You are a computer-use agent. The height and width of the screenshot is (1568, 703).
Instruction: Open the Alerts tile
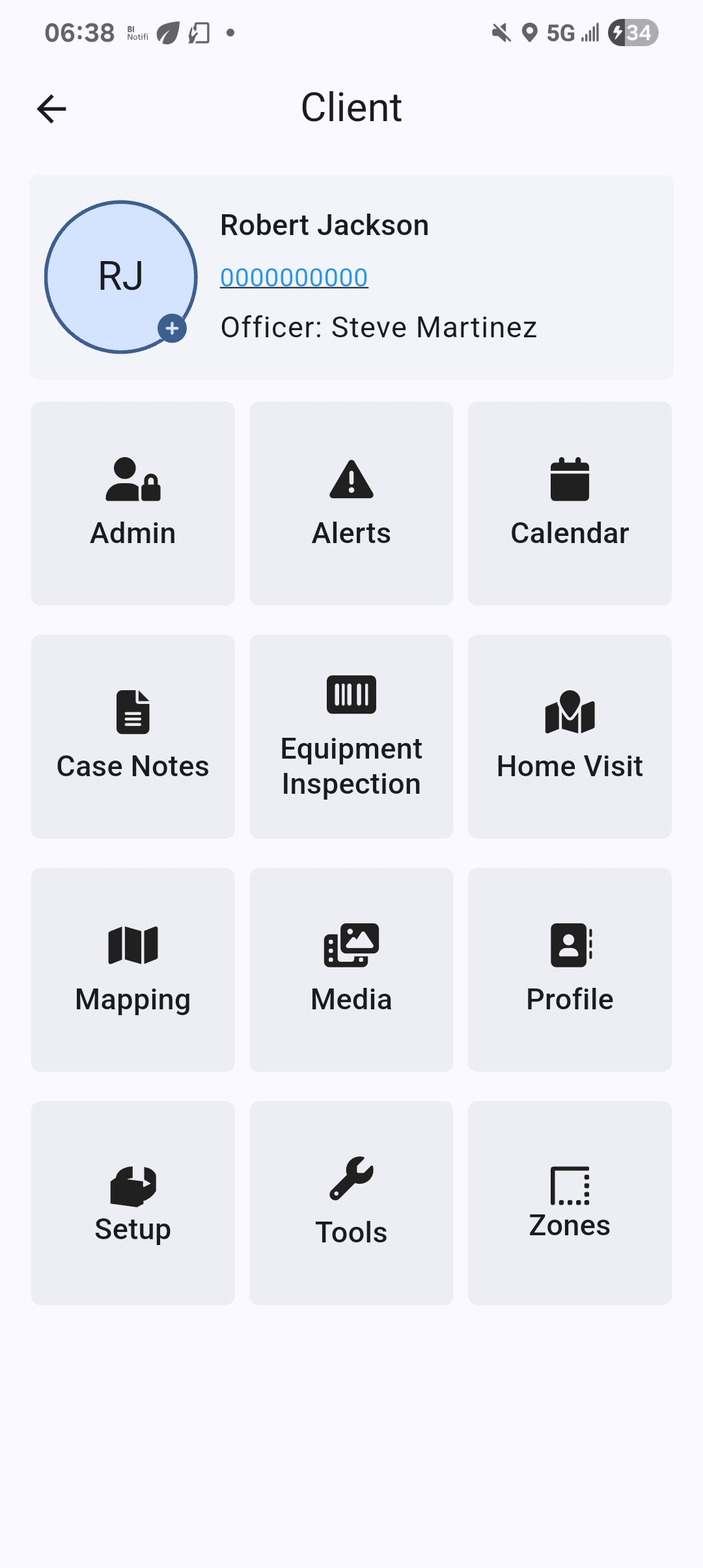pos(350,503)
